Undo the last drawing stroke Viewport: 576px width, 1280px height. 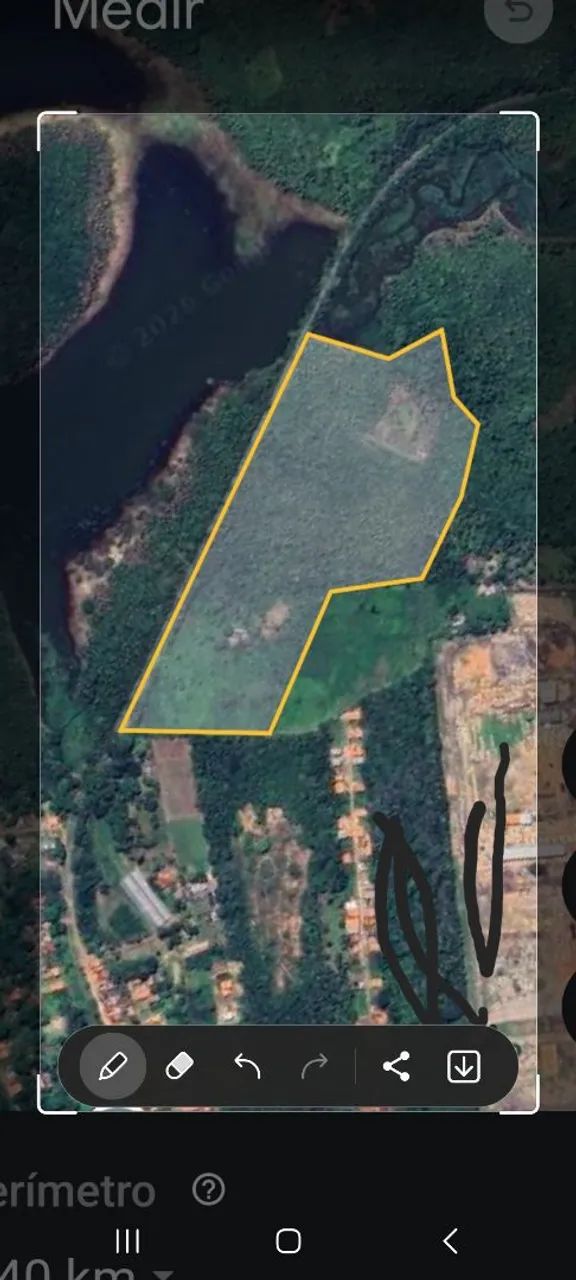click(x=247, y=1067)
